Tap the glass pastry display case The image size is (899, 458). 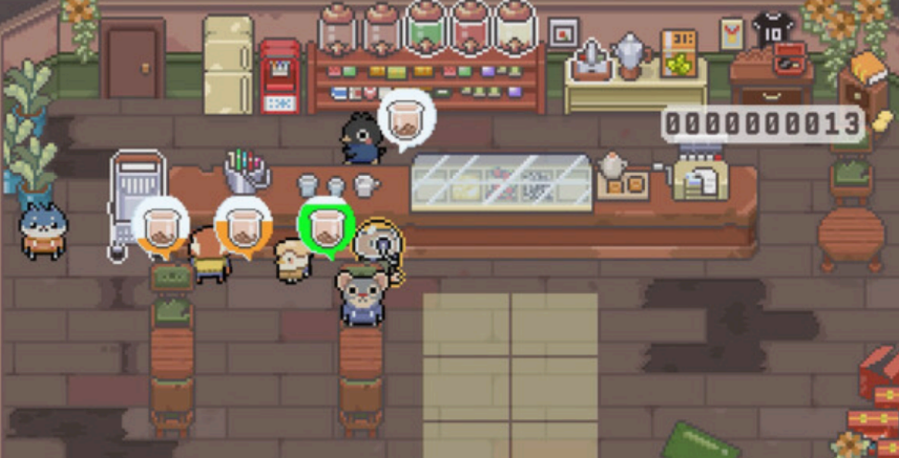(x=502, y=181)
